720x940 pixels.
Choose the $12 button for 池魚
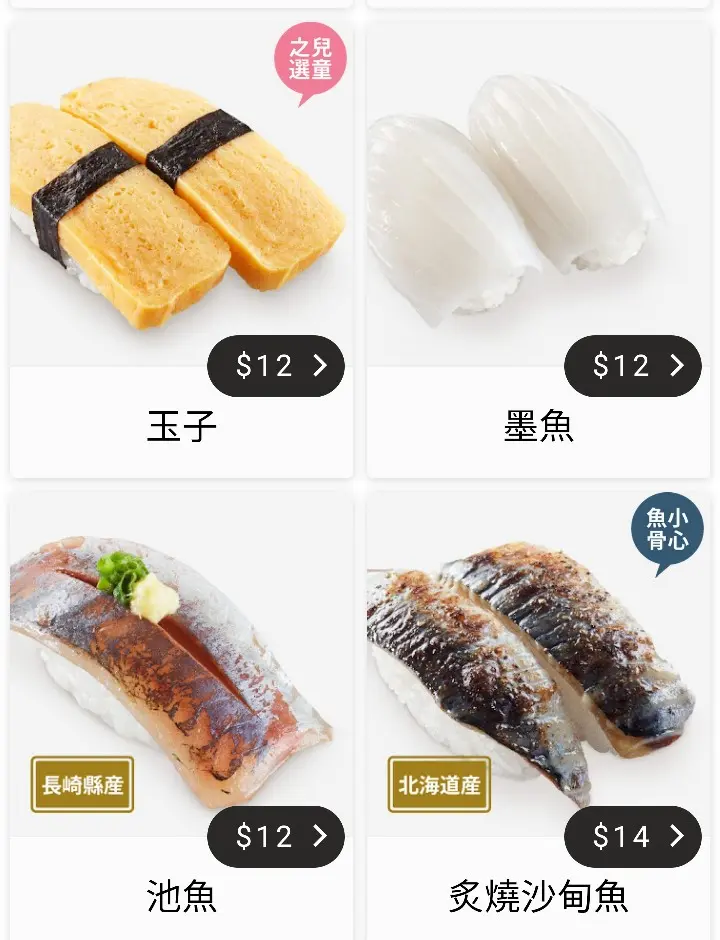pos(276,837)
